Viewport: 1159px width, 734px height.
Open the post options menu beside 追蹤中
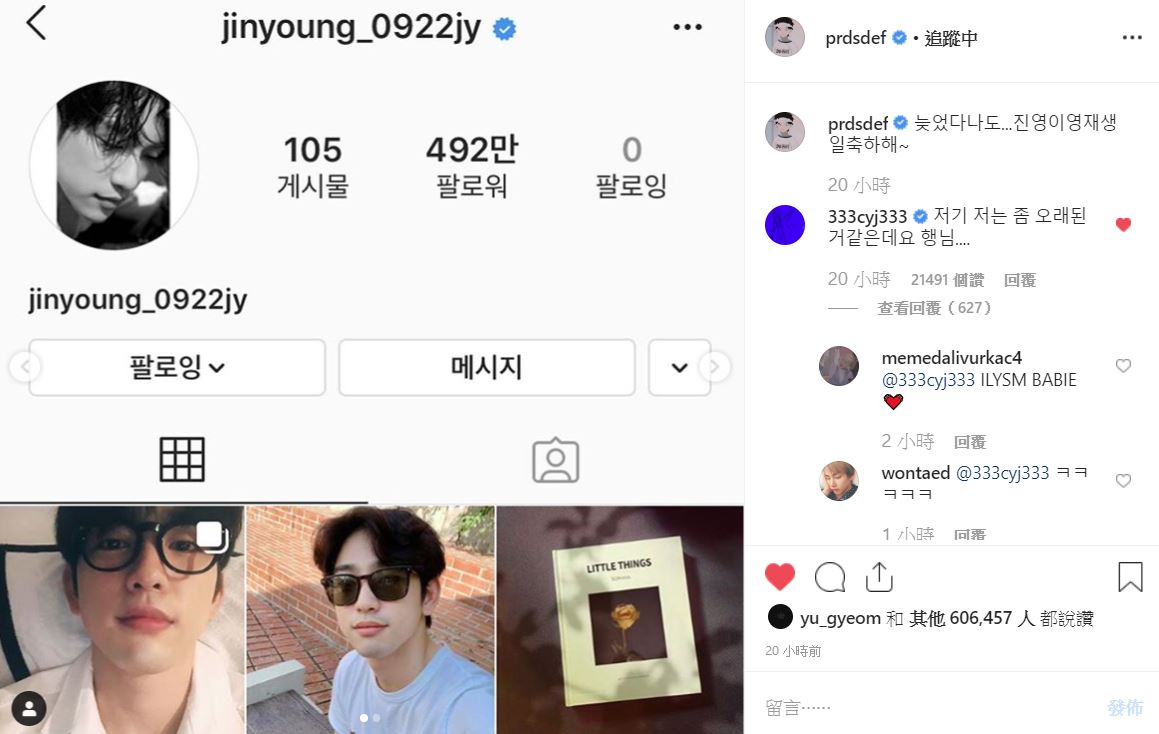(x=1131, y=38)
